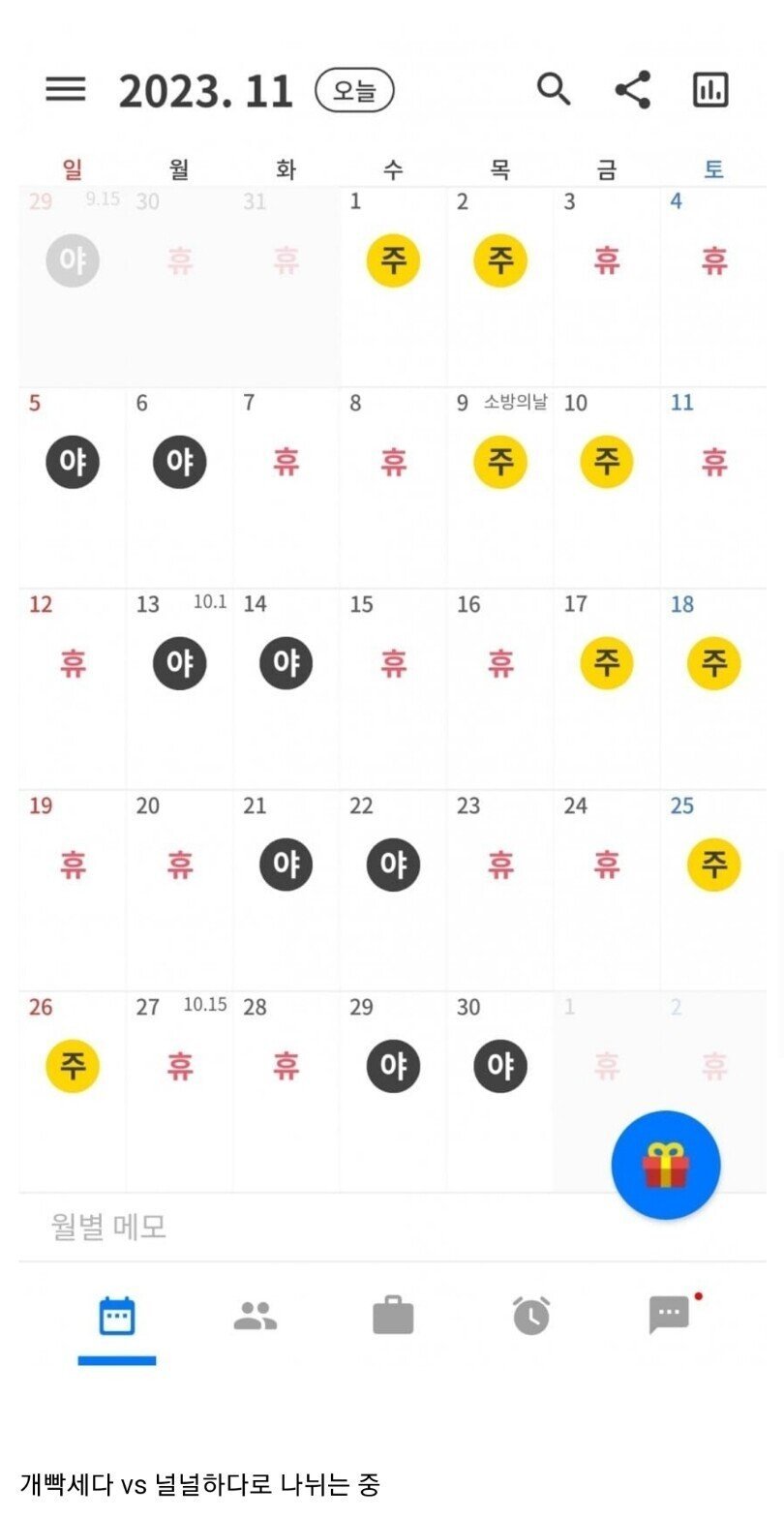Image resolution: width=784 pixels, height=1518 pixels.
Task: Switch to the calendar bottom tab
Action: click(x=117, y=1317)
